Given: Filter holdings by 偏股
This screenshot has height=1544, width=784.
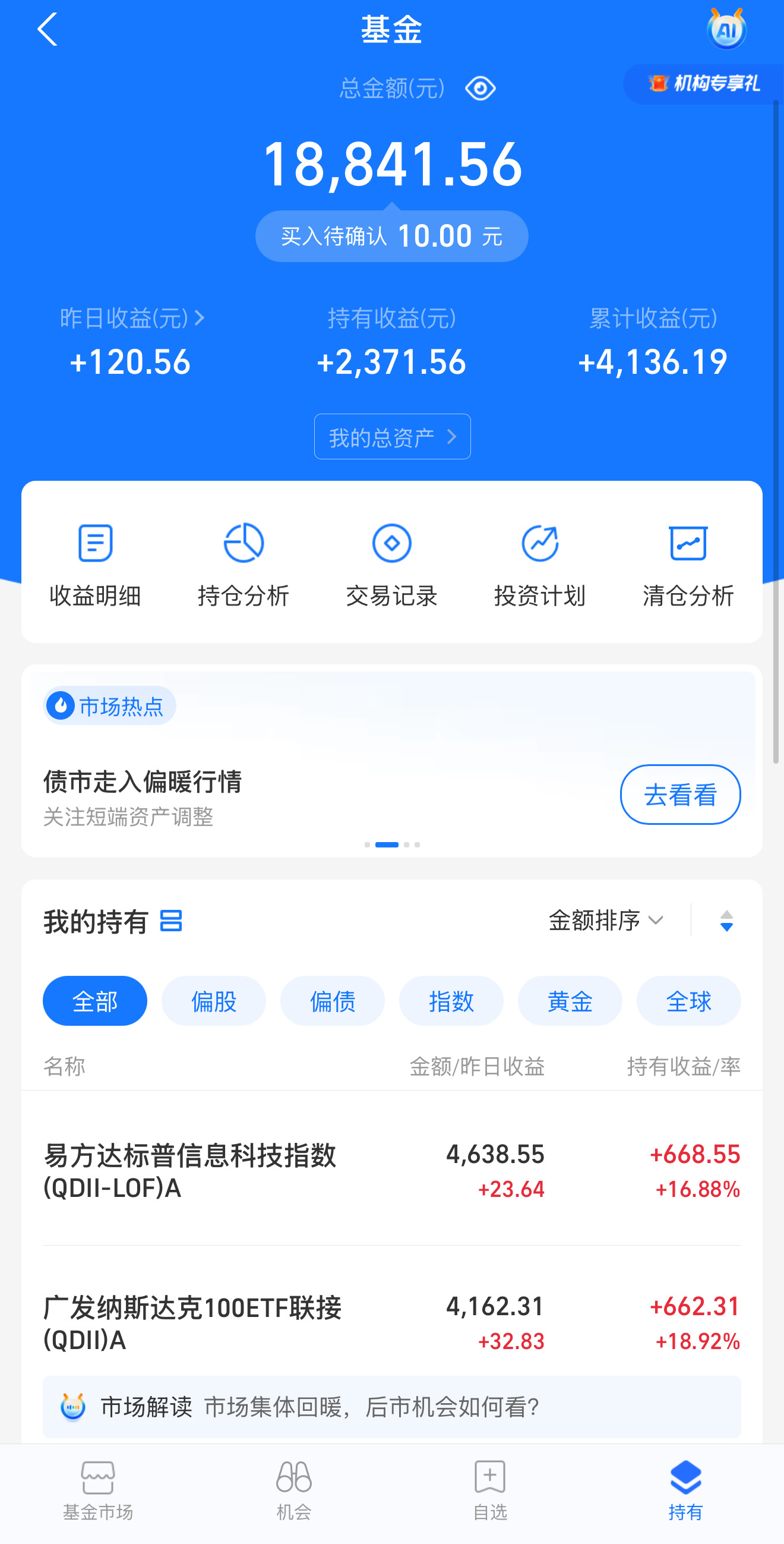Looking at the screenshot, I should [214, 1001].
